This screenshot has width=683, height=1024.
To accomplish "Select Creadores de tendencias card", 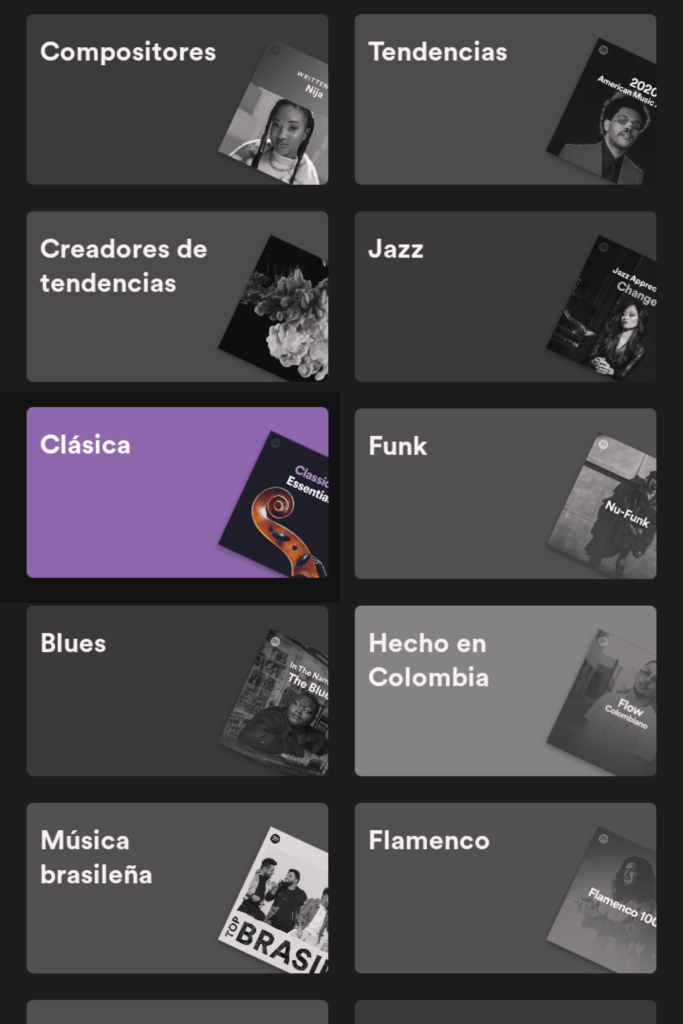I will 177,296.
